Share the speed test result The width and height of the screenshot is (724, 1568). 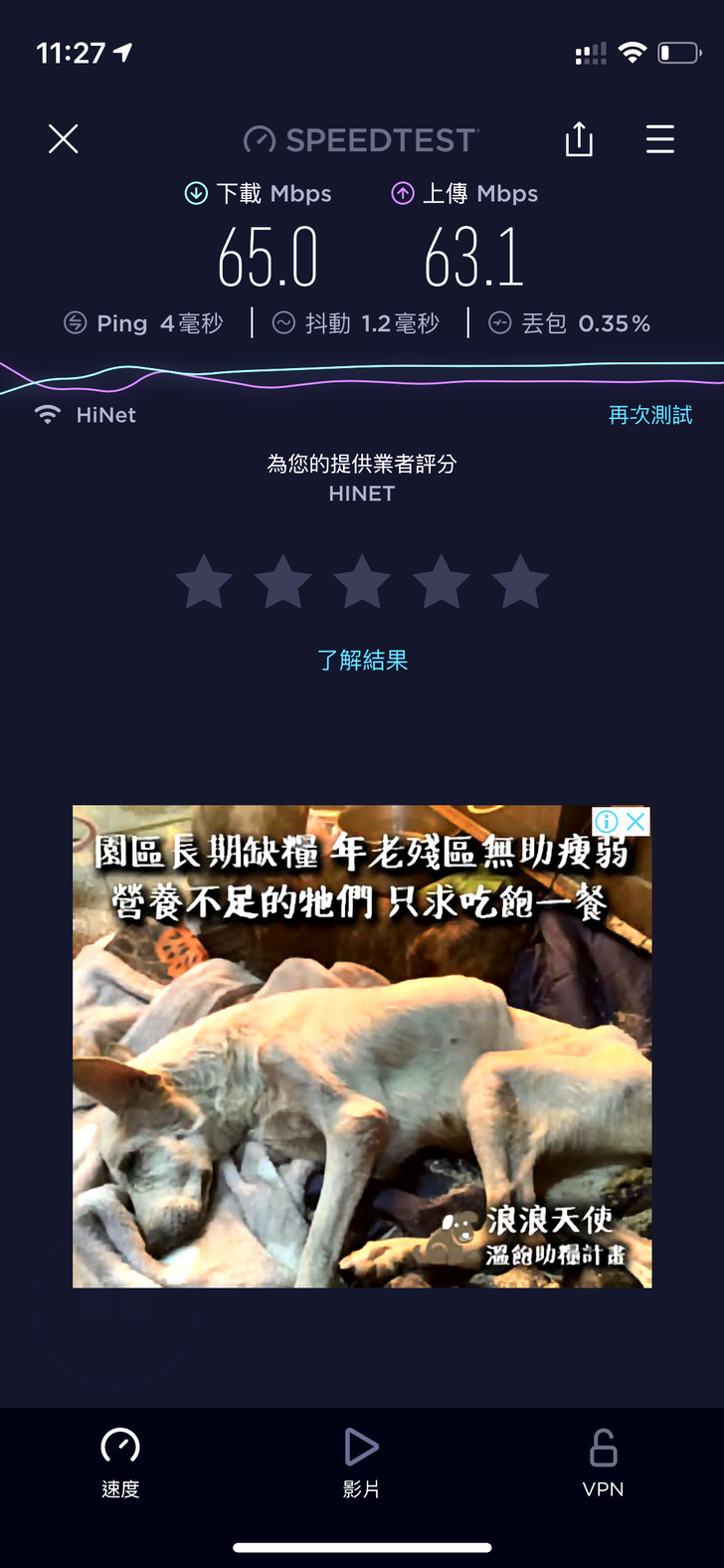(579, 139)
